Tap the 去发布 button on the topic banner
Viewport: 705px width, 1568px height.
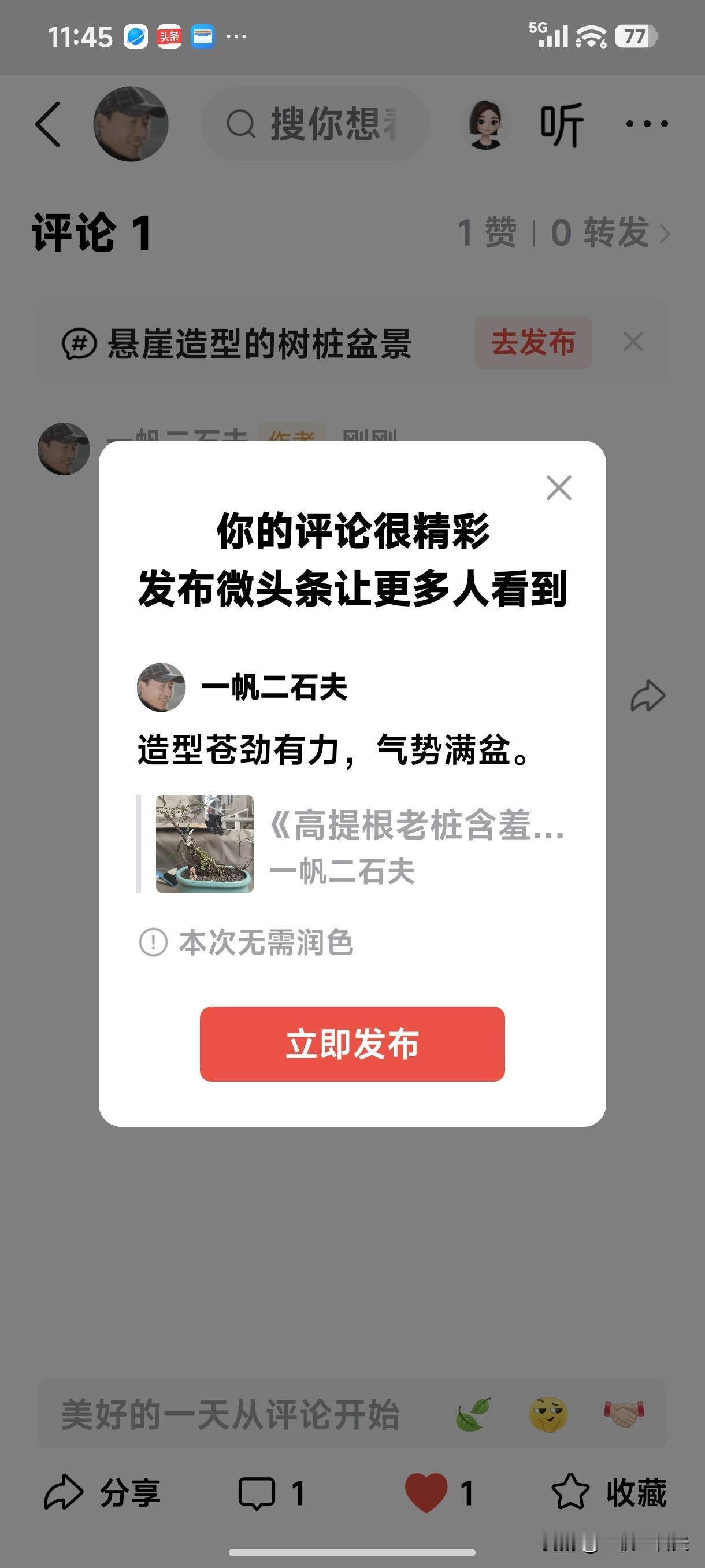533,343
